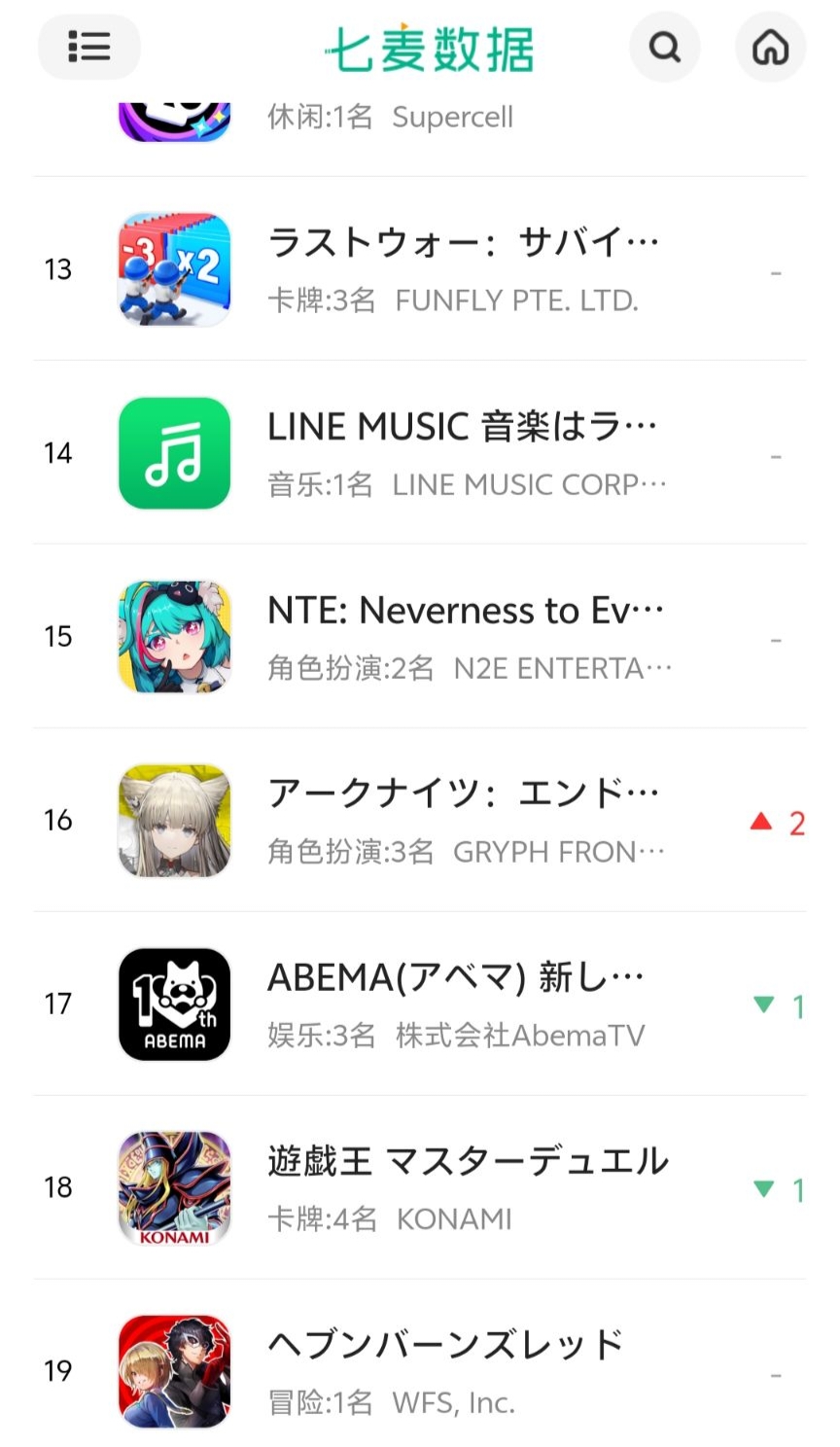Open the search icon
The width and height of the screenshot is (840, 1447).
point(665,47)
